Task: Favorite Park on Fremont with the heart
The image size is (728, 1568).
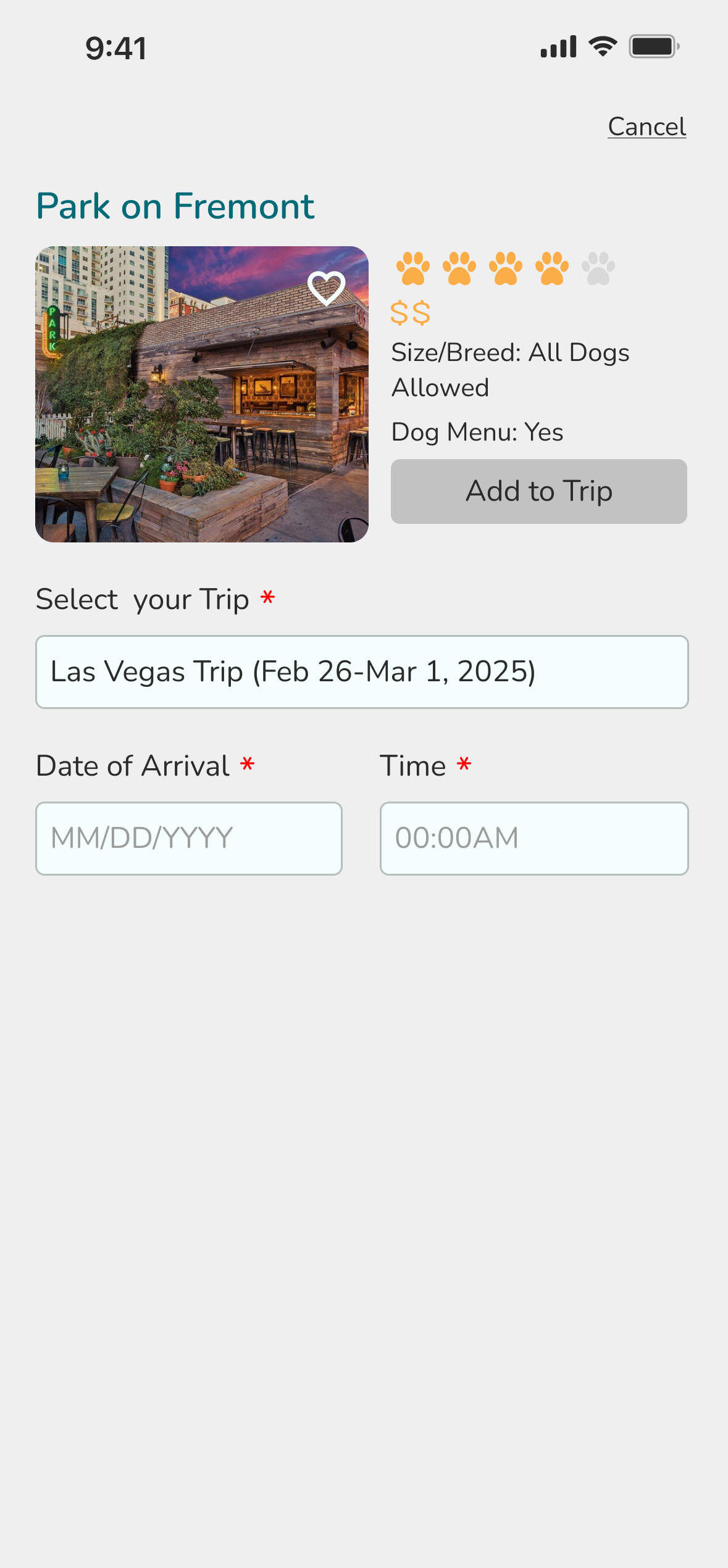Action: point(326,288)
